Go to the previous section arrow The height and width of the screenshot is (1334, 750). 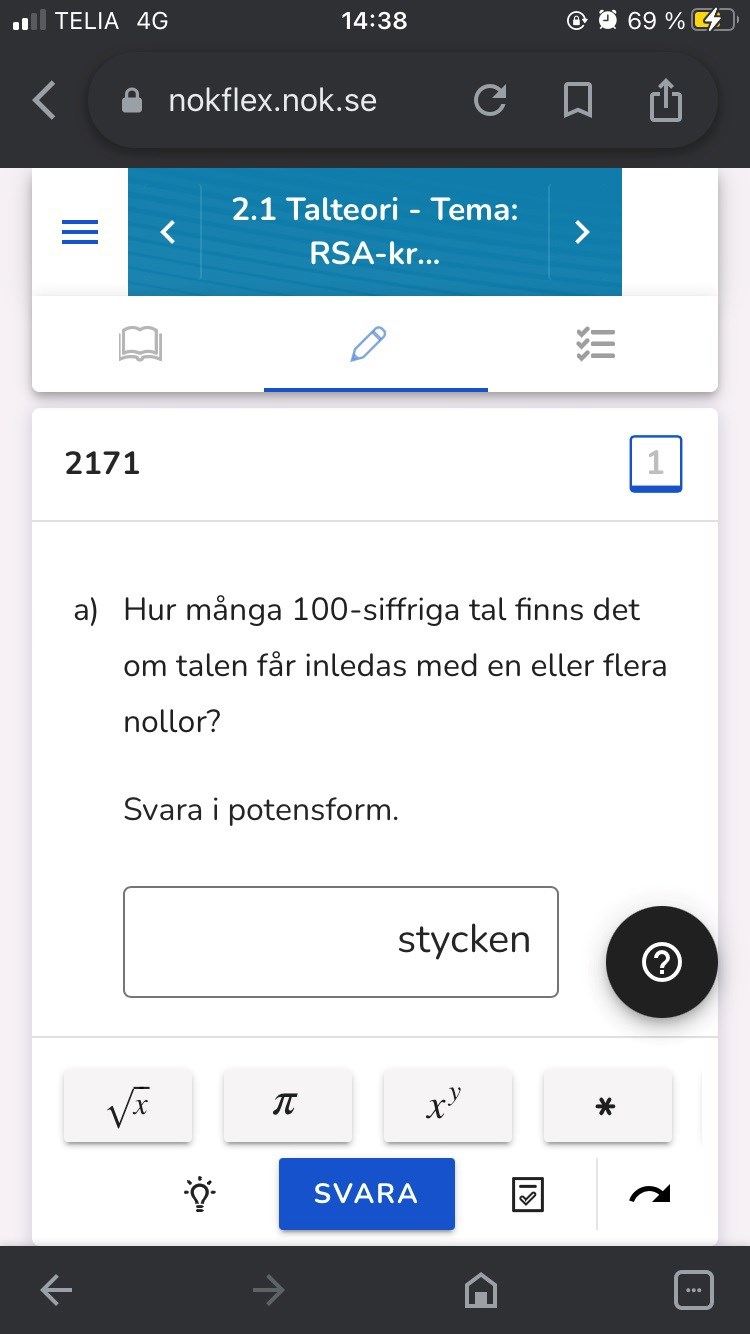[168, 232]
